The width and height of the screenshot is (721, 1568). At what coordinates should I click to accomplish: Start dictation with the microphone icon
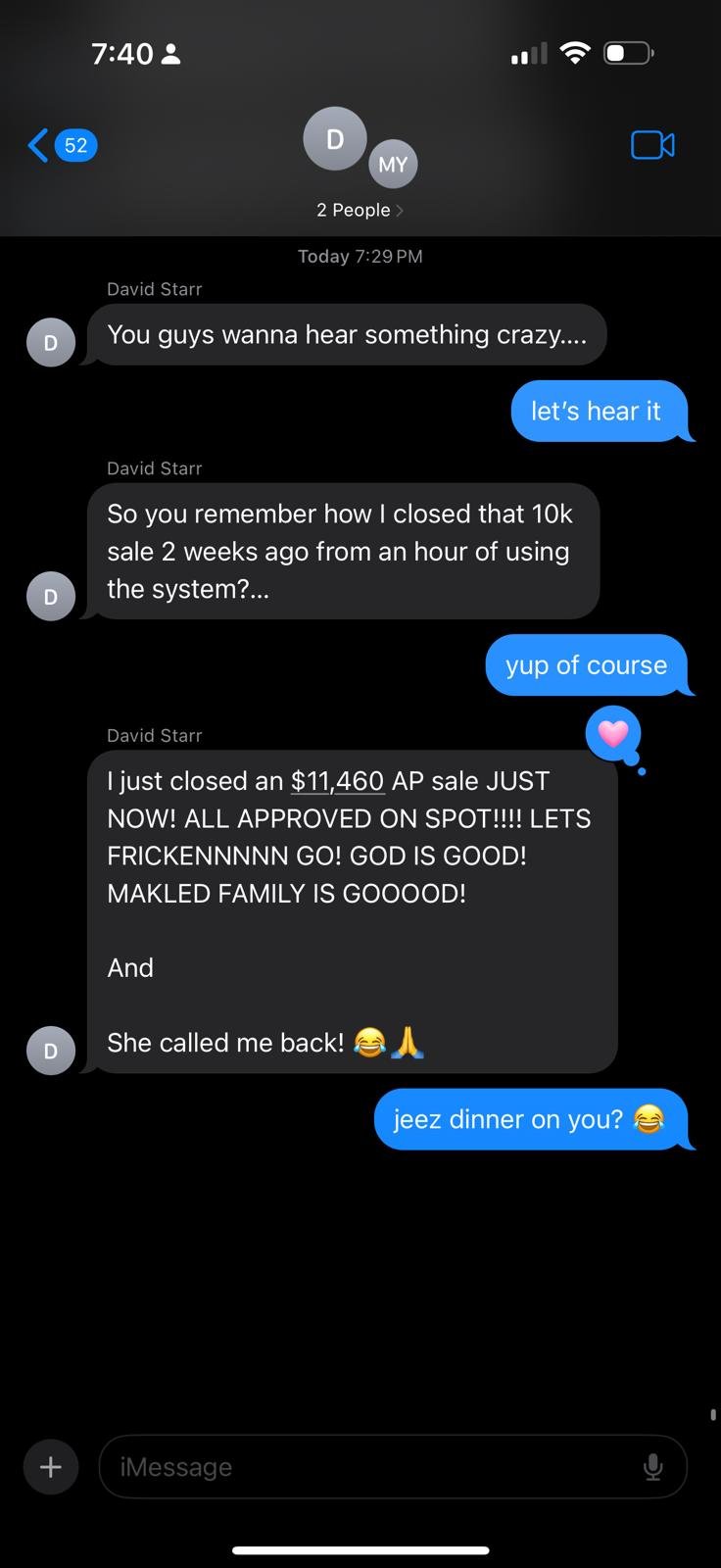click(653, 1466)
